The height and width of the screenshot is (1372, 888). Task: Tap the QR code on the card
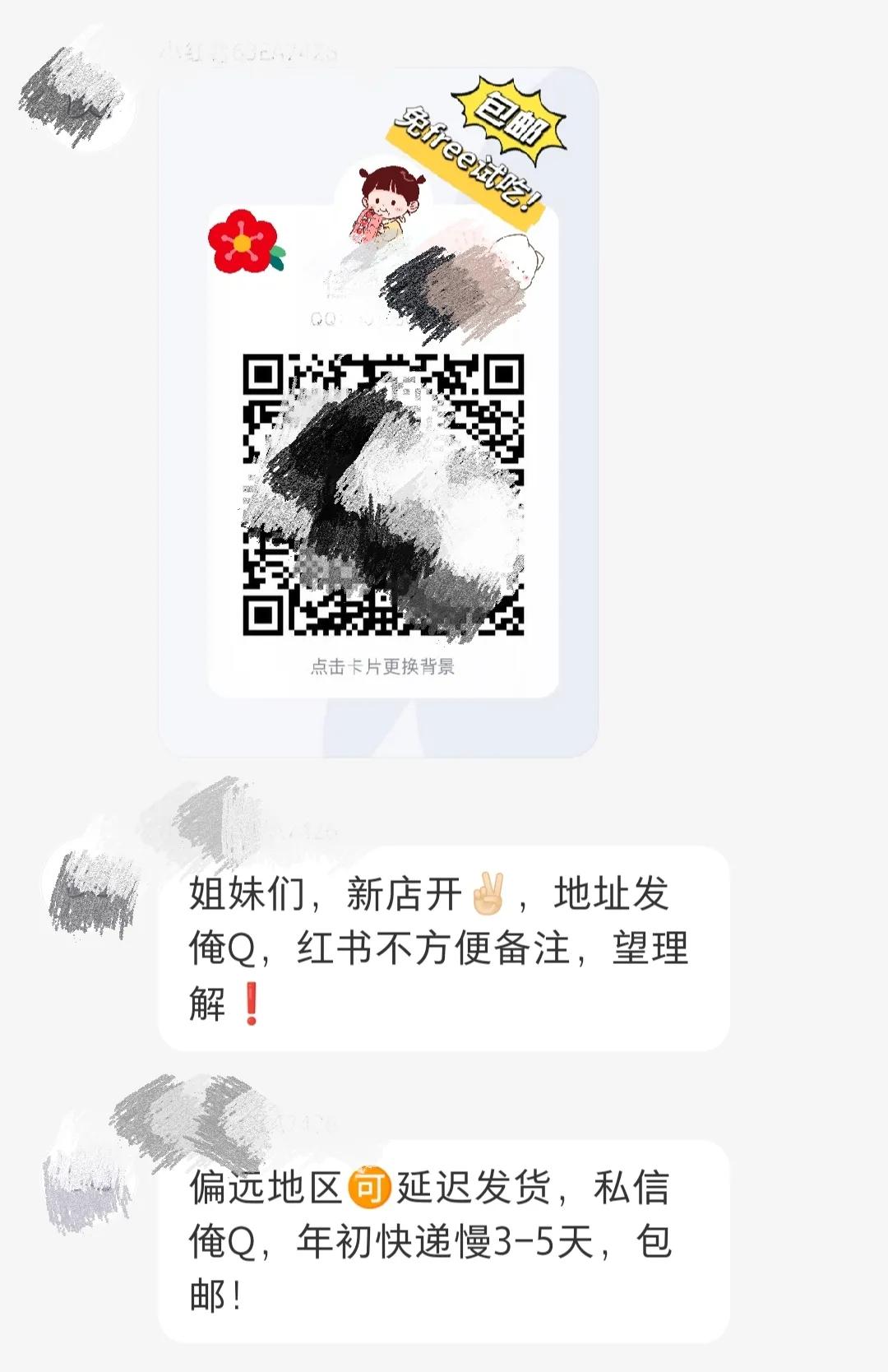pos(382,498)
